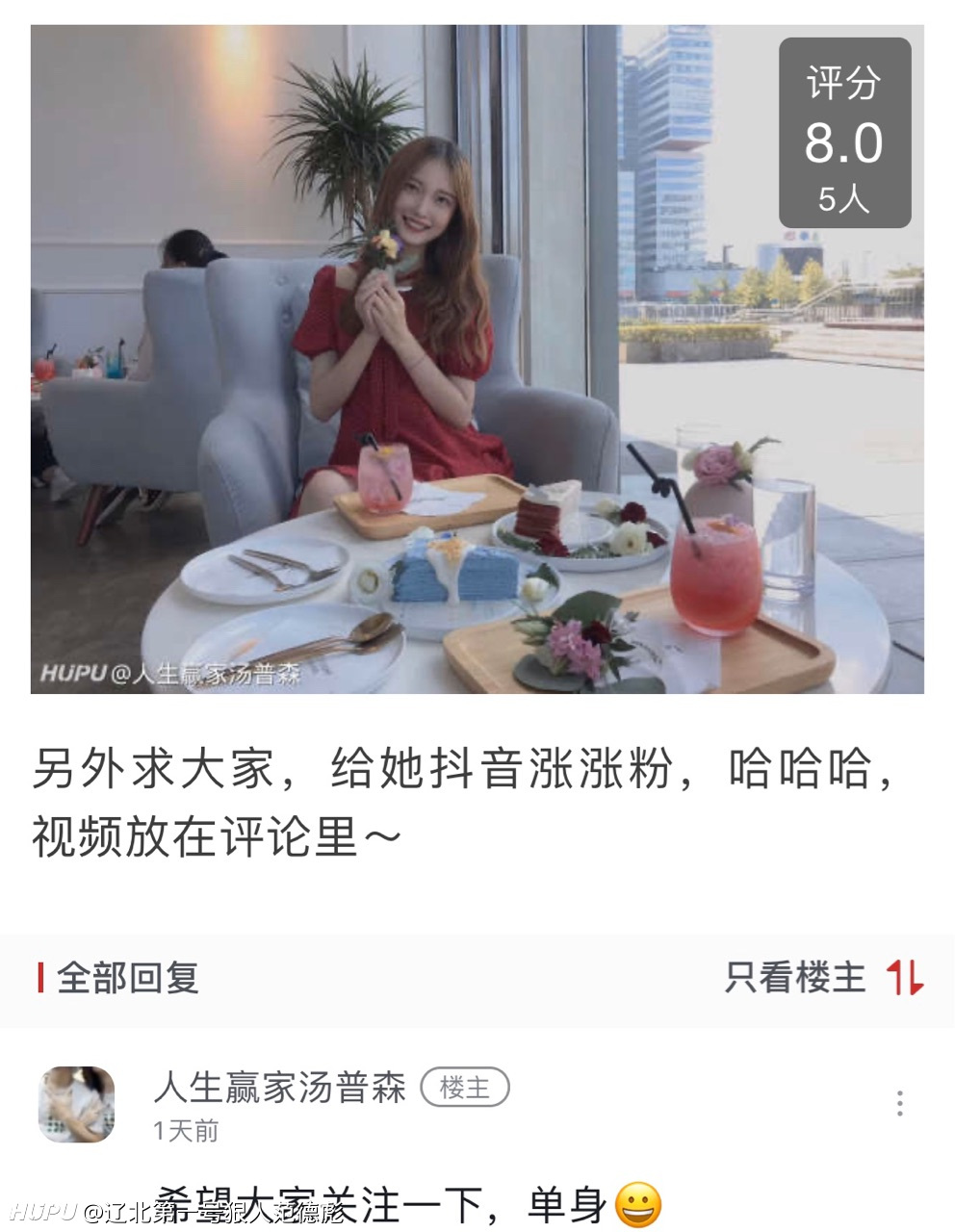Screen dimensions: 955x1232
Task: View 人生赢家汤普森's profile by username
Action: click(x=279, y=1088)
